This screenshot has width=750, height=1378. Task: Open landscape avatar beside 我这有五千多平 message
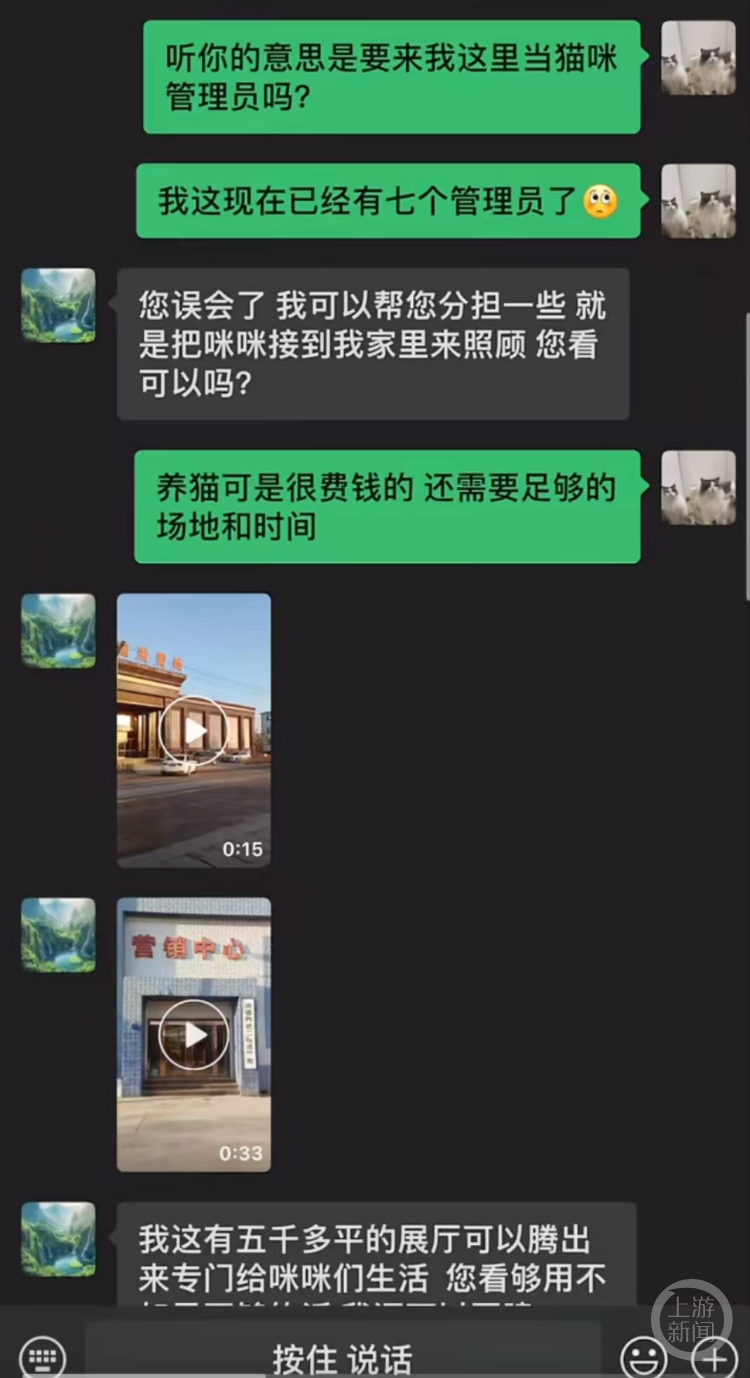(59, 1239)
